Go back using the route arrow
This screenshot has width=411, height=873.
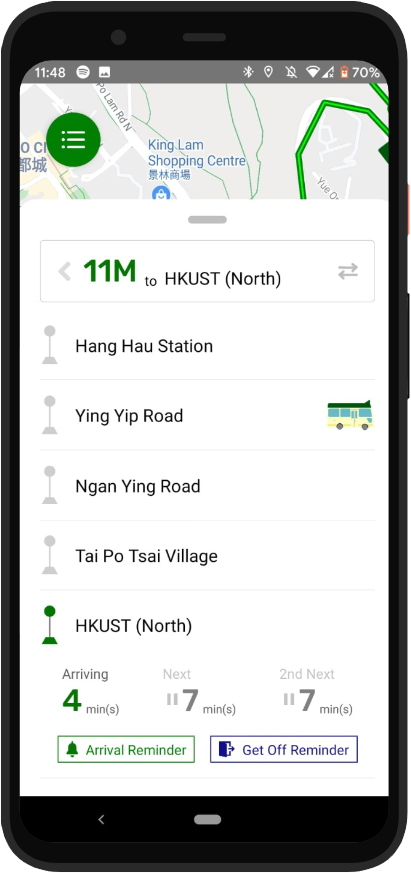click(x=65, y=272)
